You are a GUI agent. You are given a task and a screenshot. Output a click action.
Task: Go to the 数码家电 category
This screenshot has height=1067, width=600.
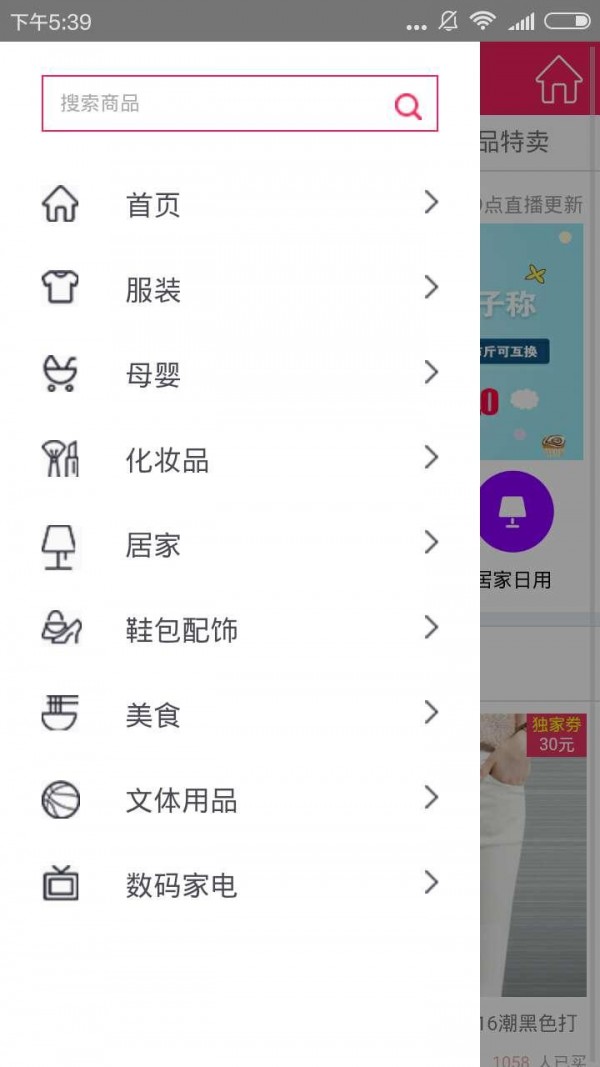coord(240,885)
